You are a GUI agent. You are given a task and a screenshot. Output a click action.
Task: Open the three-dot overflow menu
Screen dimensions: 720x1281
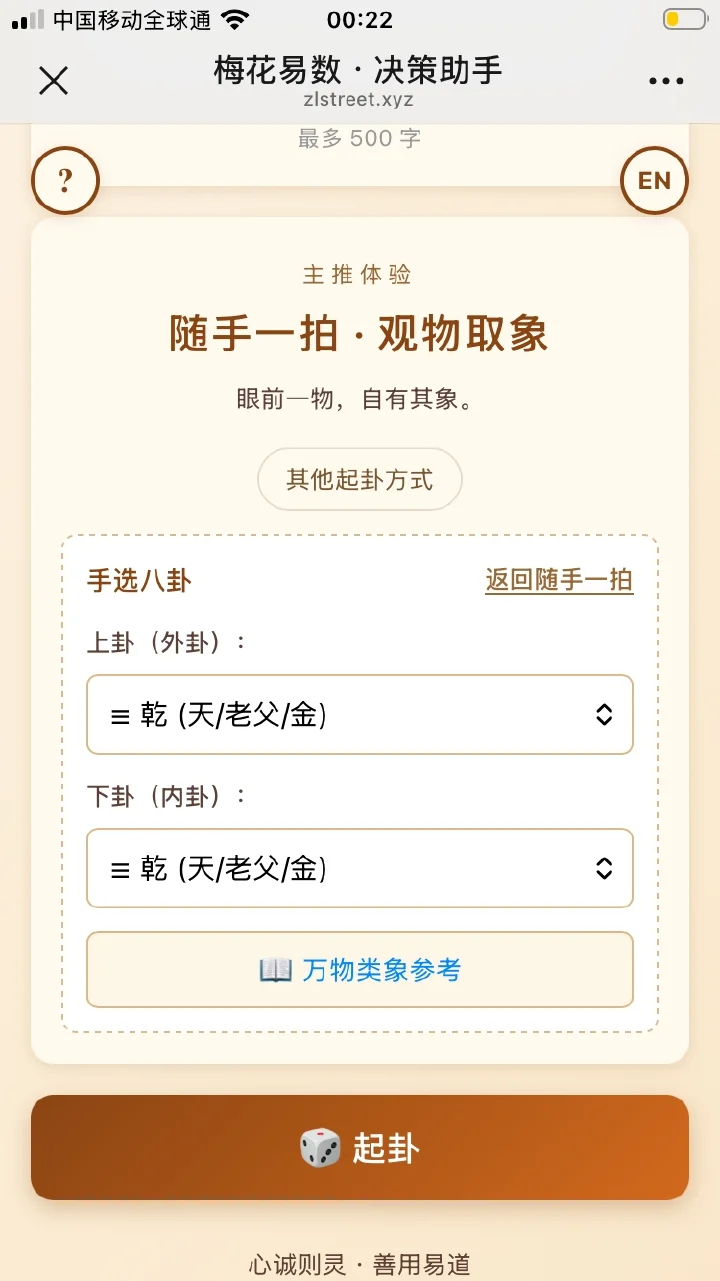pos(666,81)
